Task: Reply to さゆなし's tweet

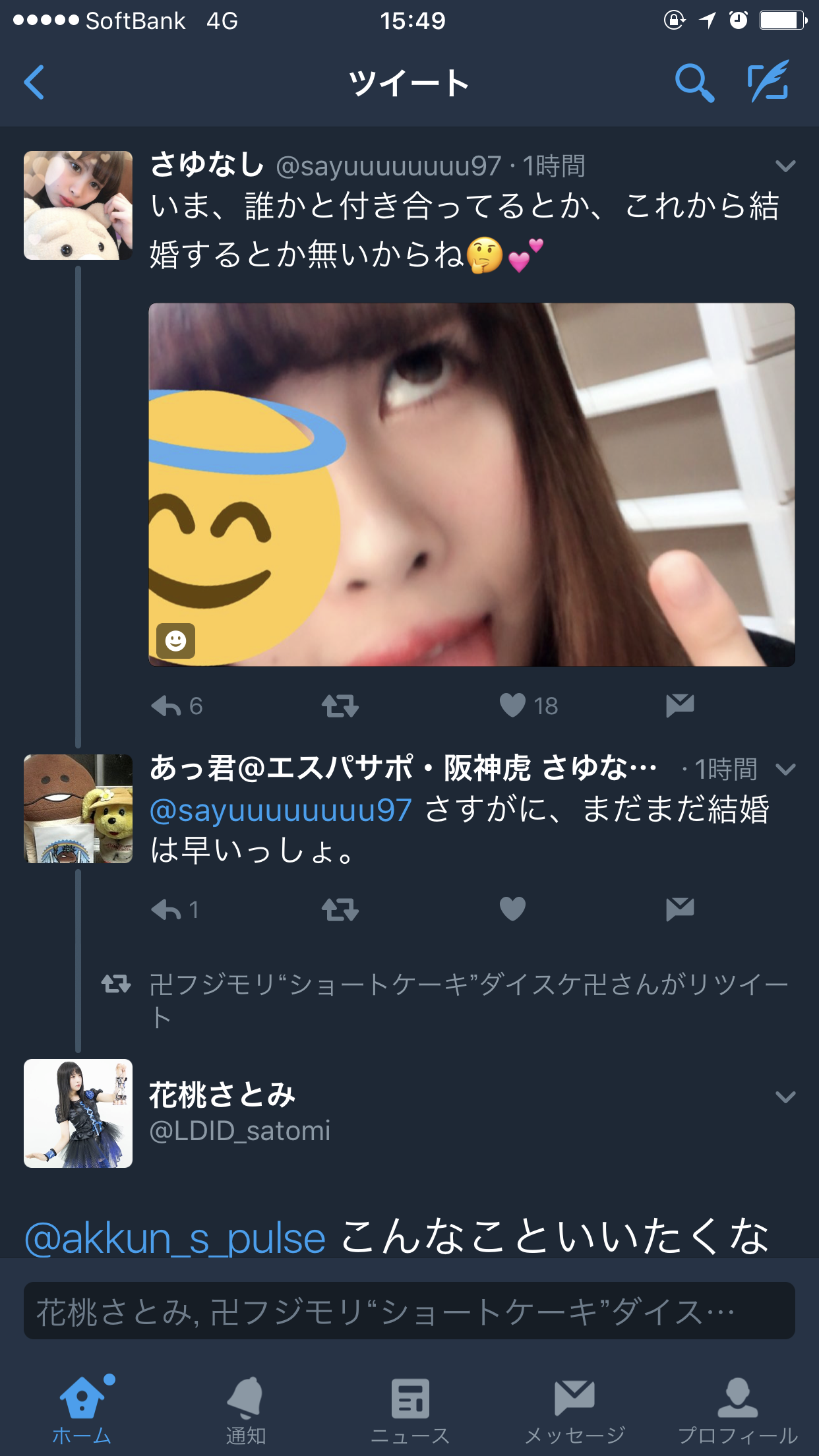Action: click(167, 706)
